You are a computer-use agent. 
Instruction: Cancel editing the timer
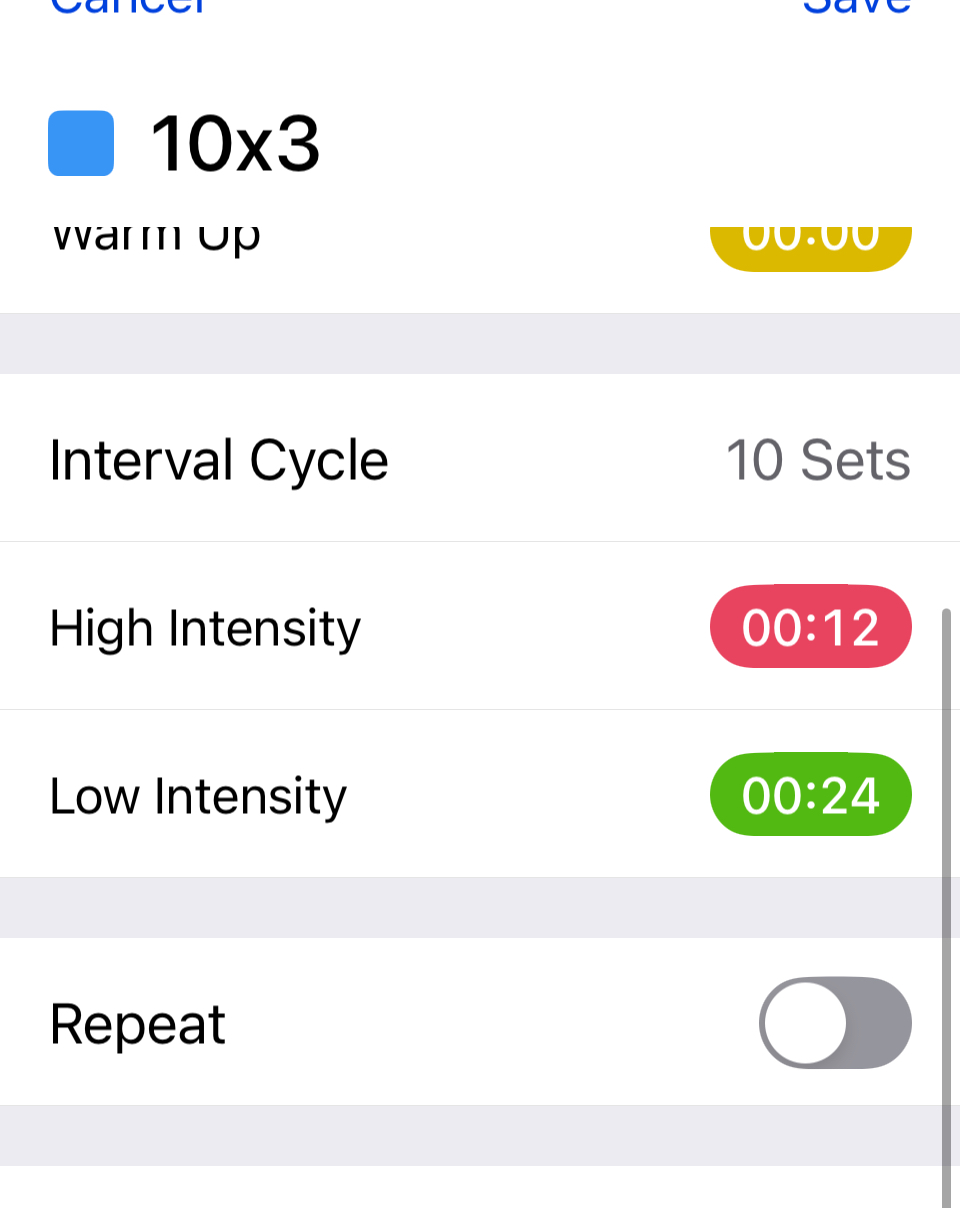pos(128,6)
